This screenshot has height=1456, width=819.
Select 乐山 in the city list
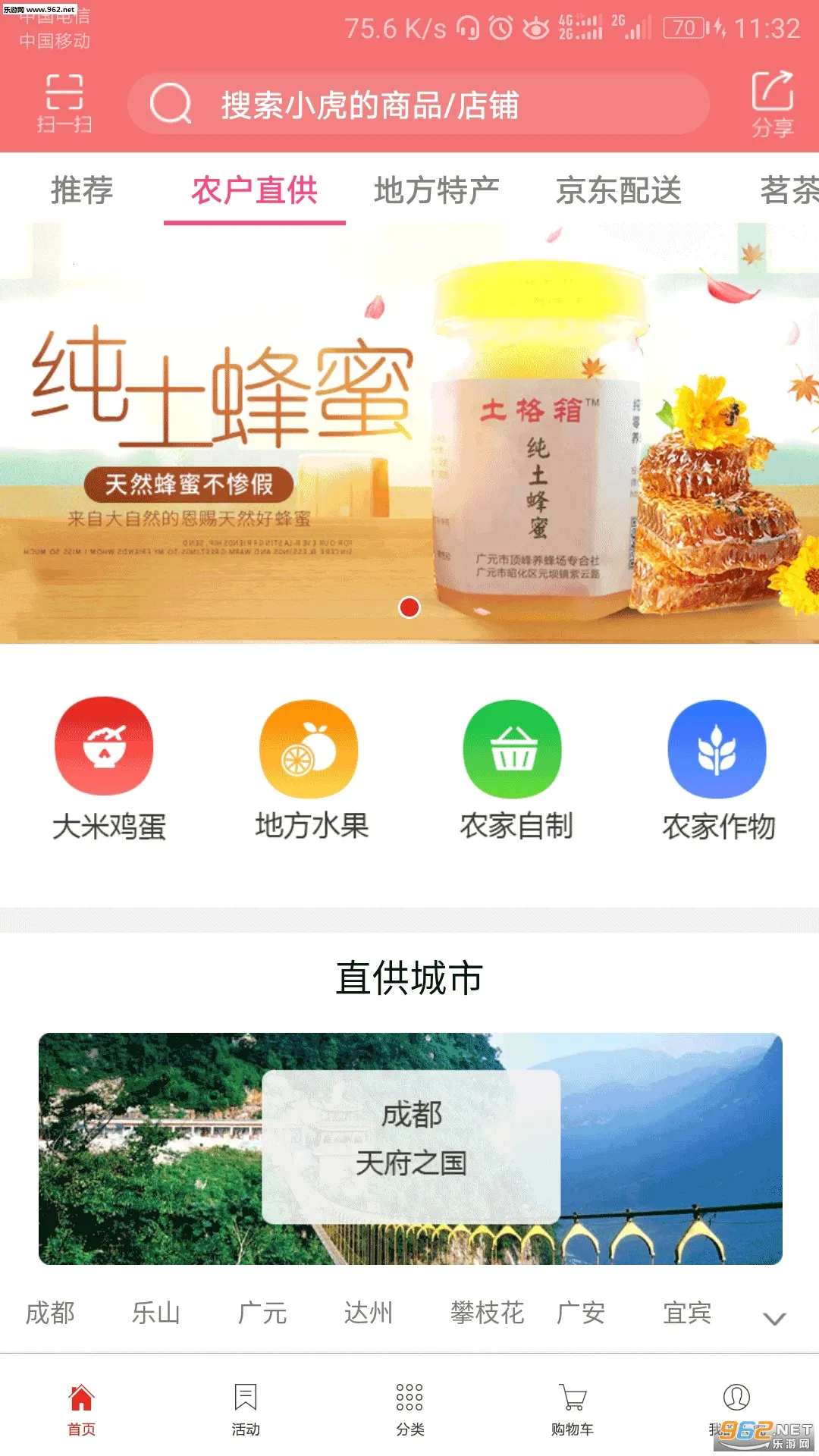155,1313
